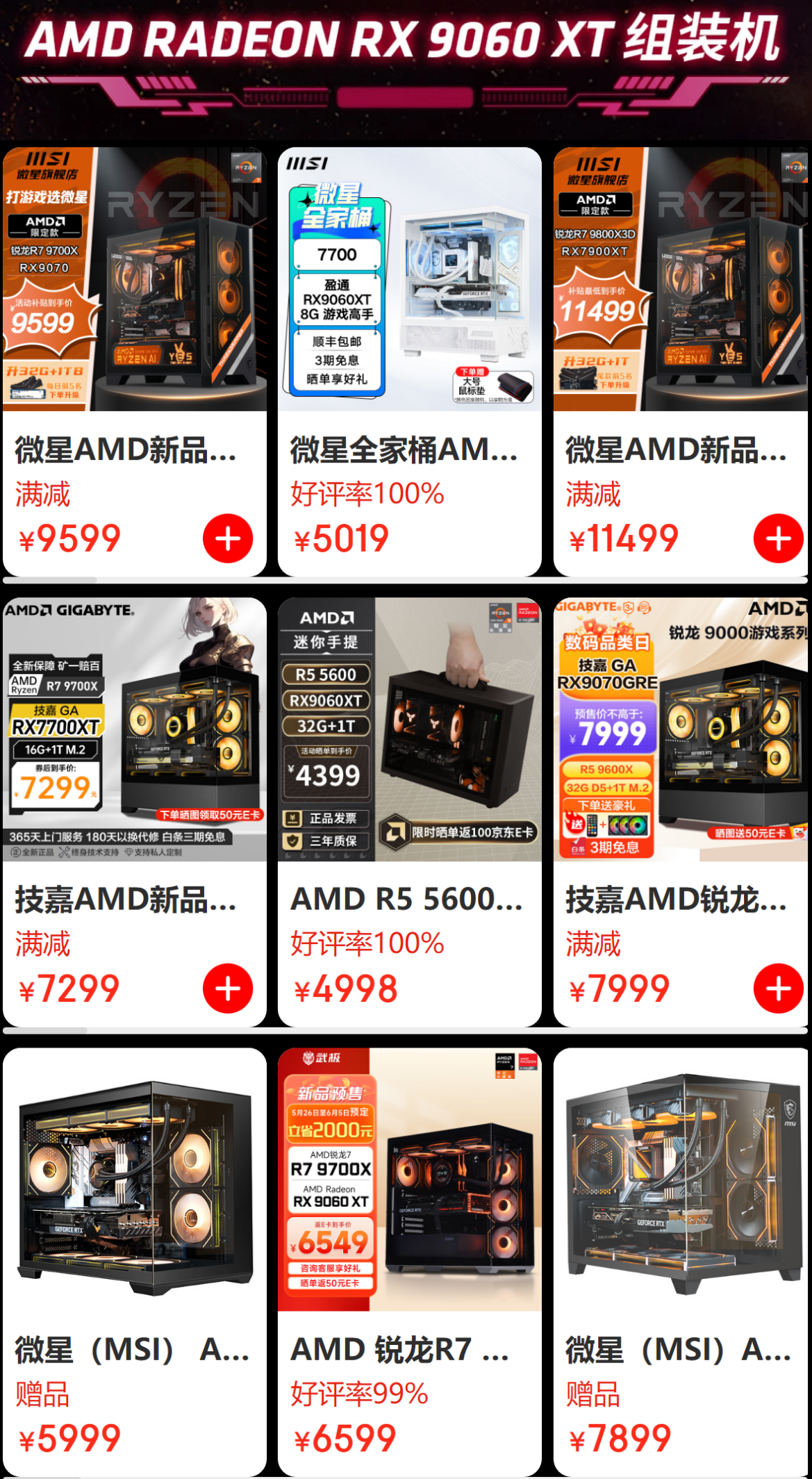View the ¥11499 微星AMD新品 product

click(x=681, y=279)
